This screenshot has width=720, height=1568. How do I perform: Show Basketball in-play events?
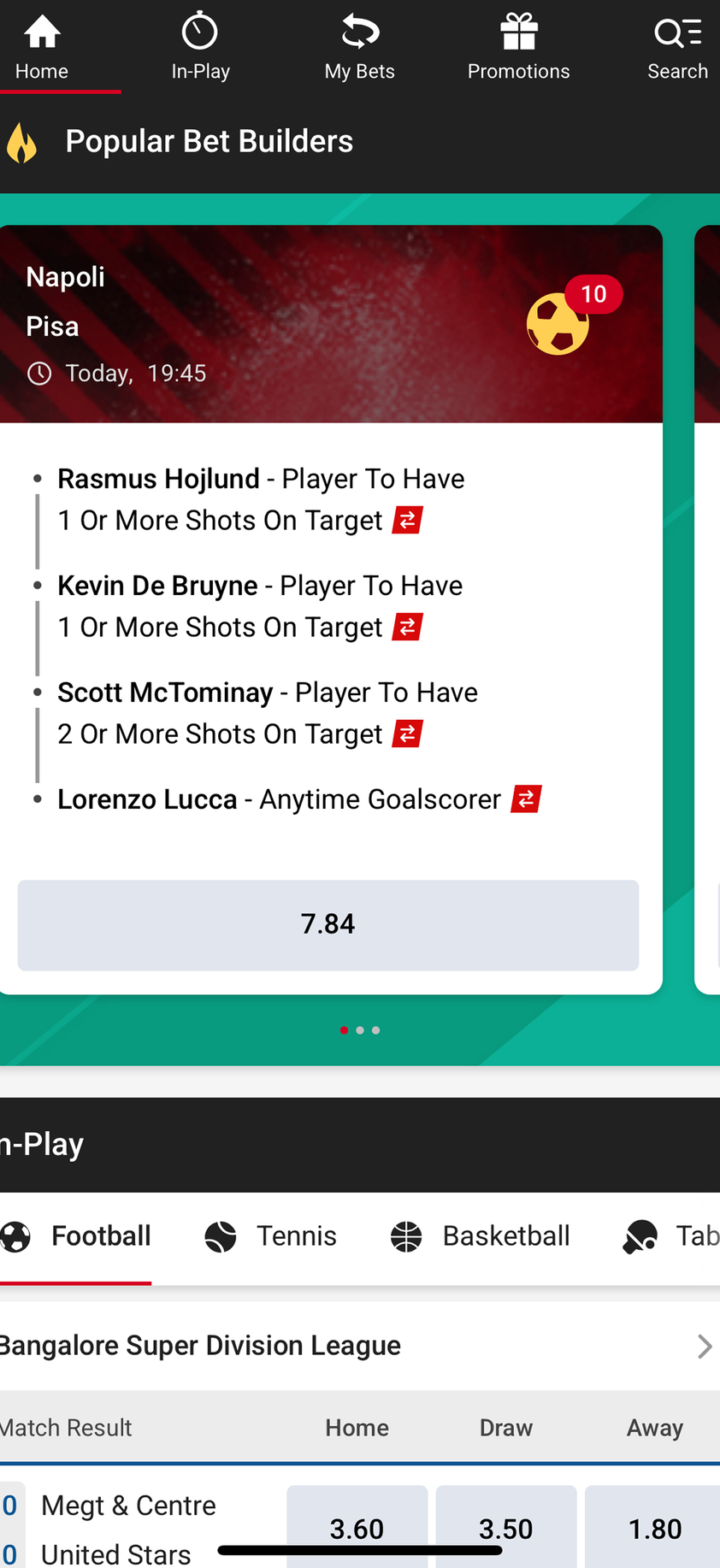[481, 1236]
